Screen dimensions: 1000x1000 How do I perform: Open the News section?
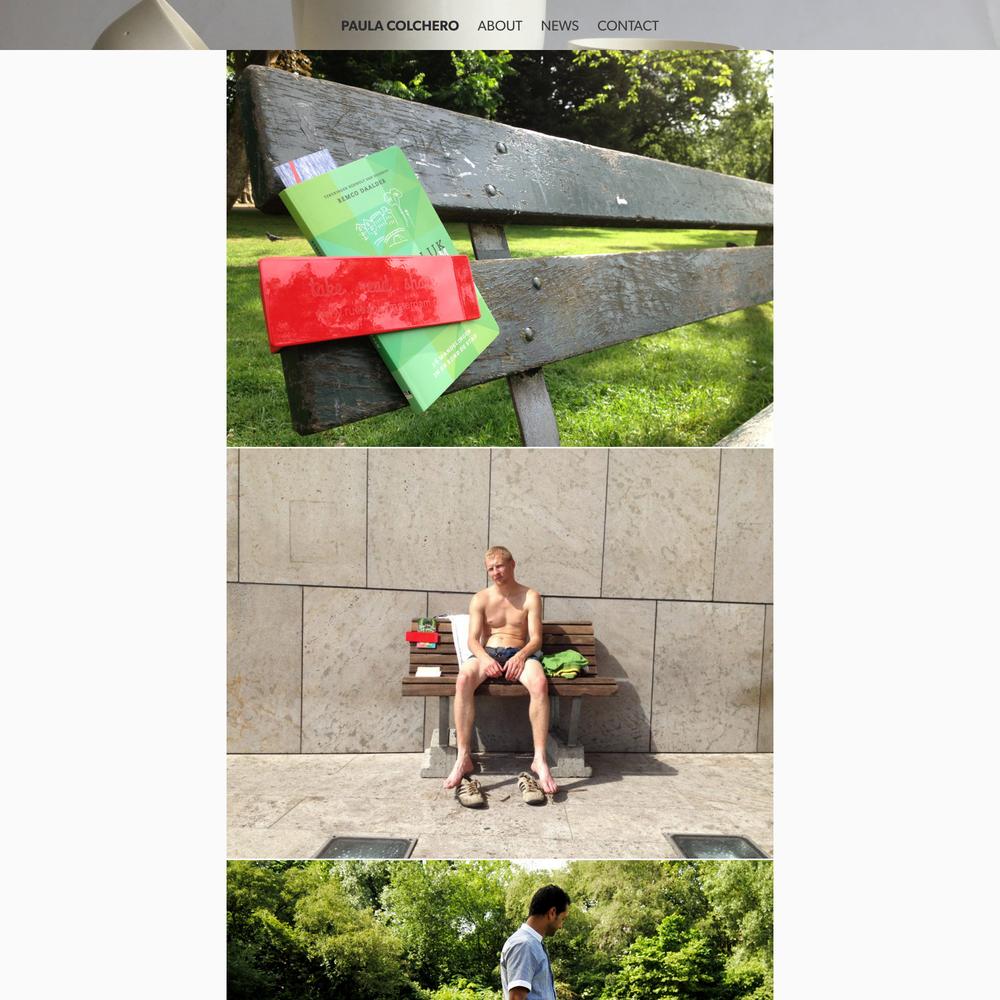tap(559, 26)
